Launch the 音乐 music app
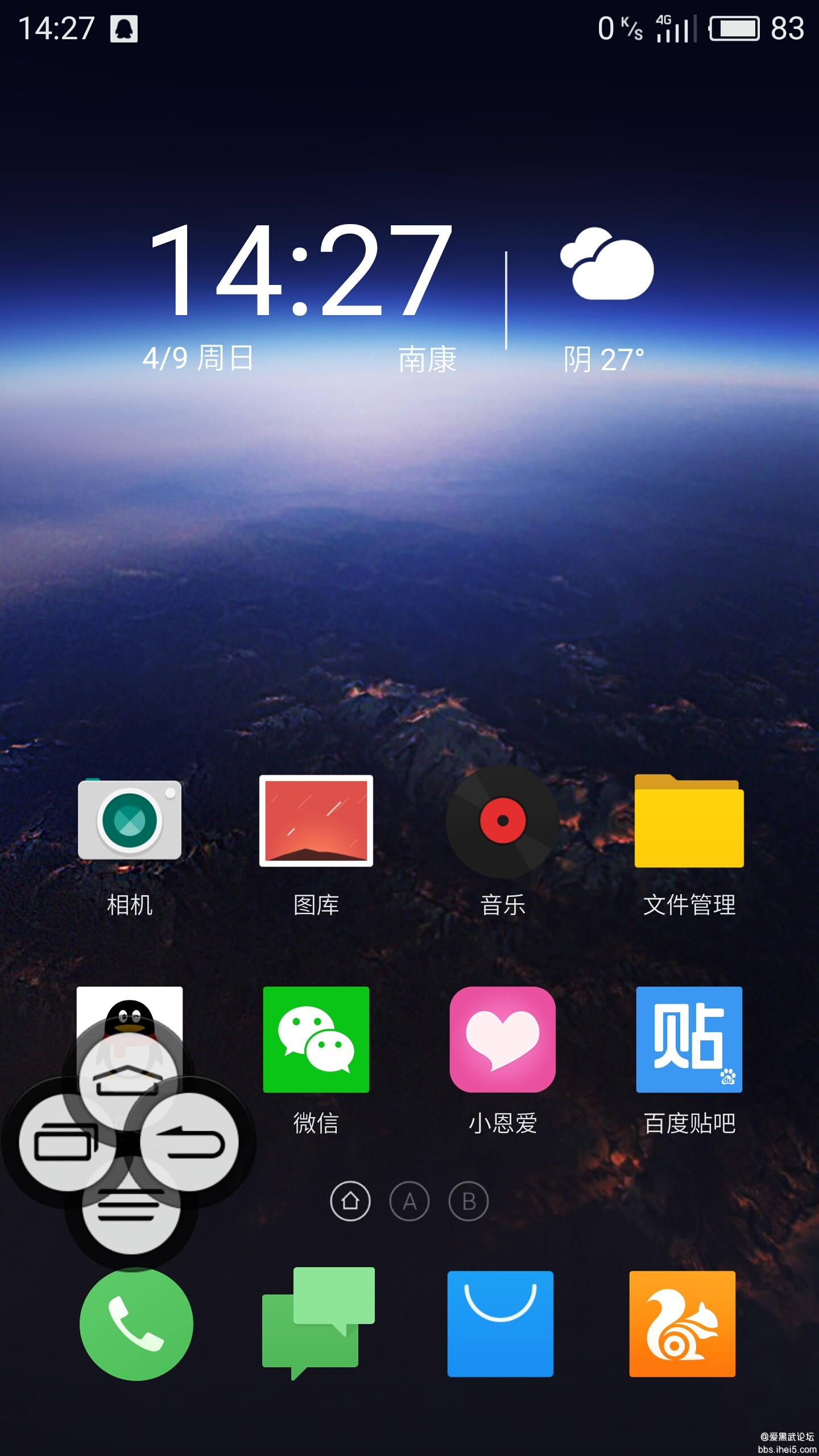 (503, 821)
